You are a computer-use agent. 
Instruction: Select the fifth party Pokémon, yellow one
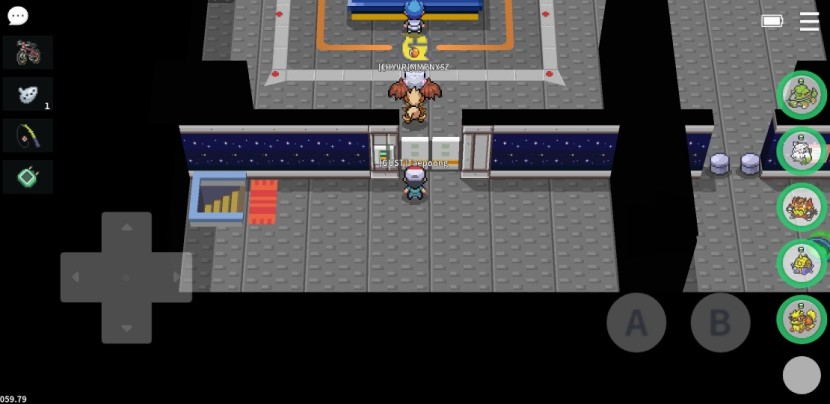point(801,319)
